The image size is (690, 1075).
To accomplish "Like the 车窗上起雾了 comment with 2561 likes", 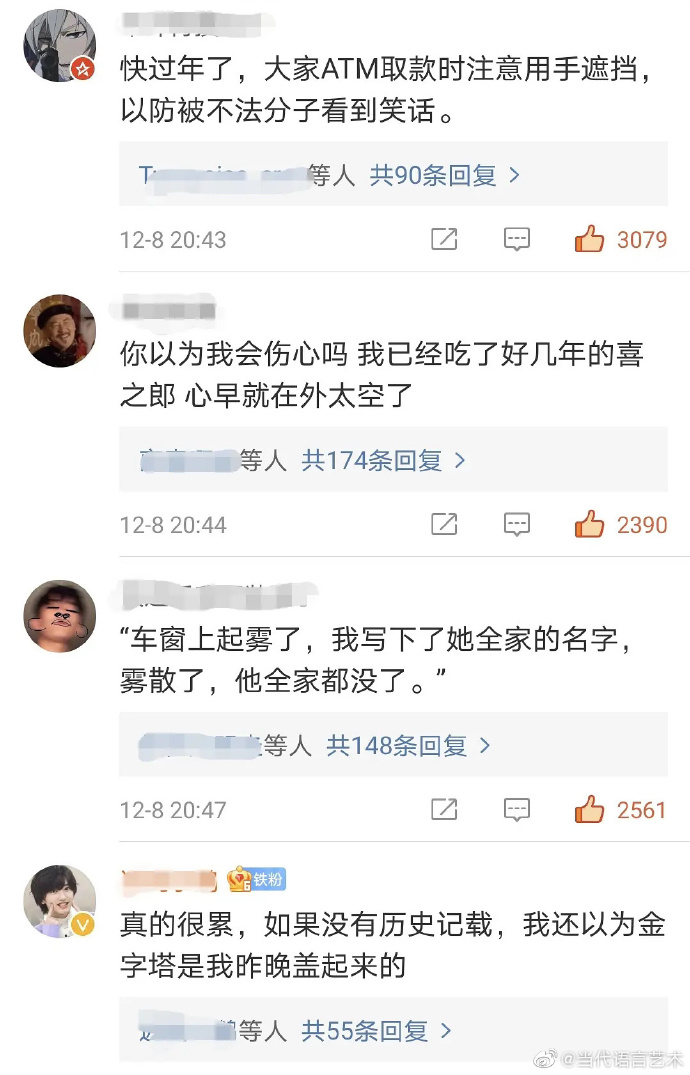I will (590, 809).
